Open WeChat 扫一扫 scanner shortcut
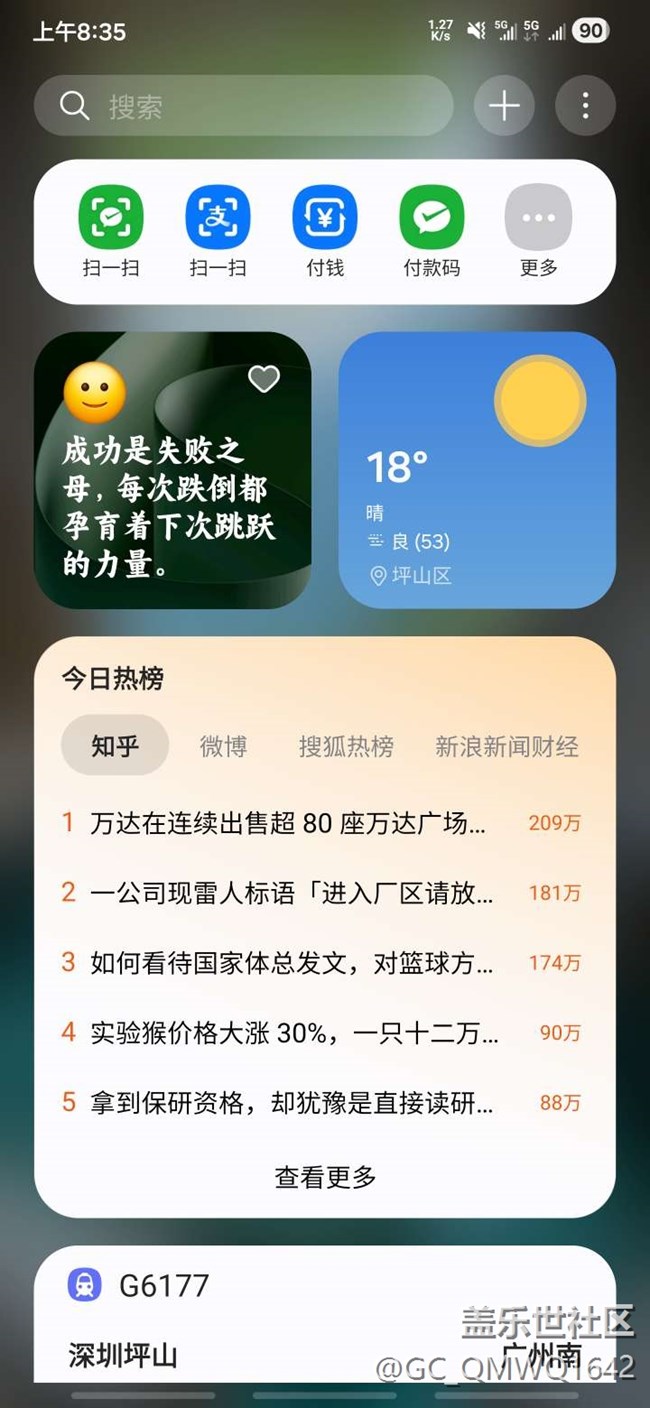 [x=111, y=232]
